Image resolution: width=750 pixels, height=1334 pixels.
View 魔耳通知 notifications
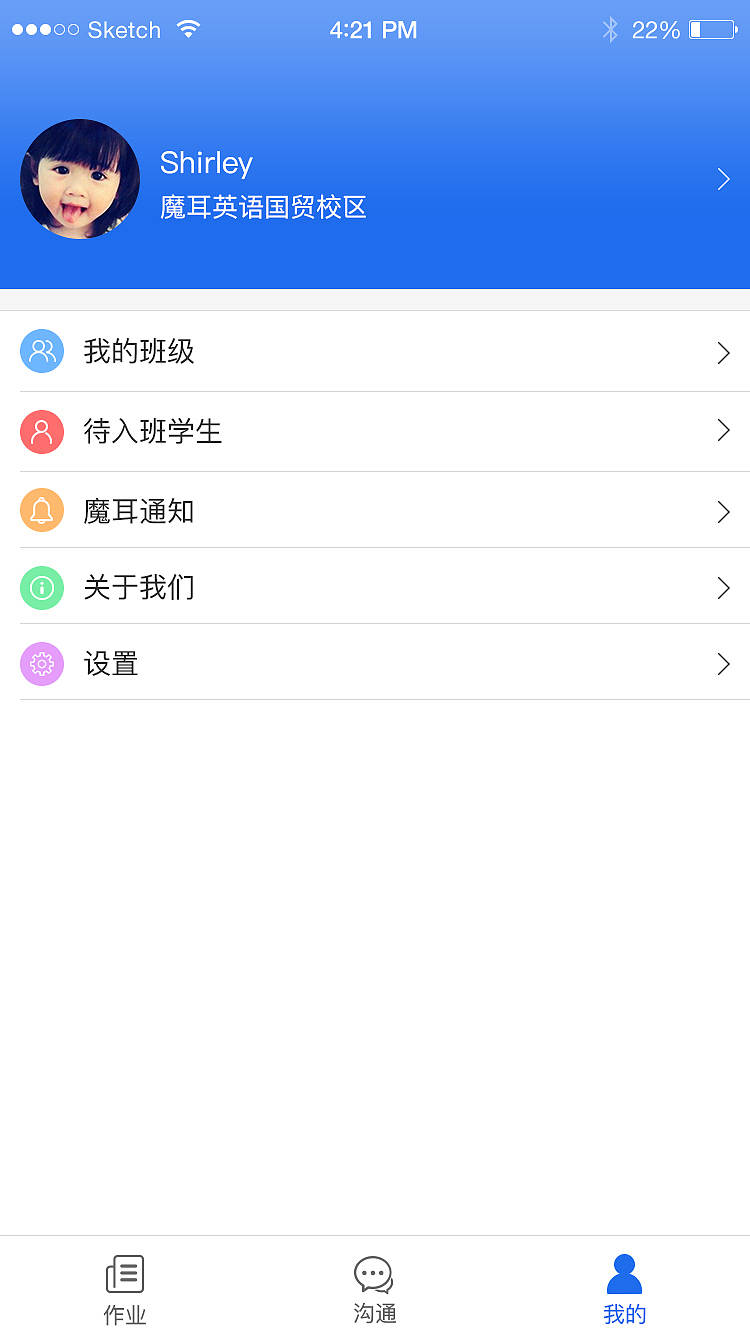pyautogui.click(x=375, y=511)
